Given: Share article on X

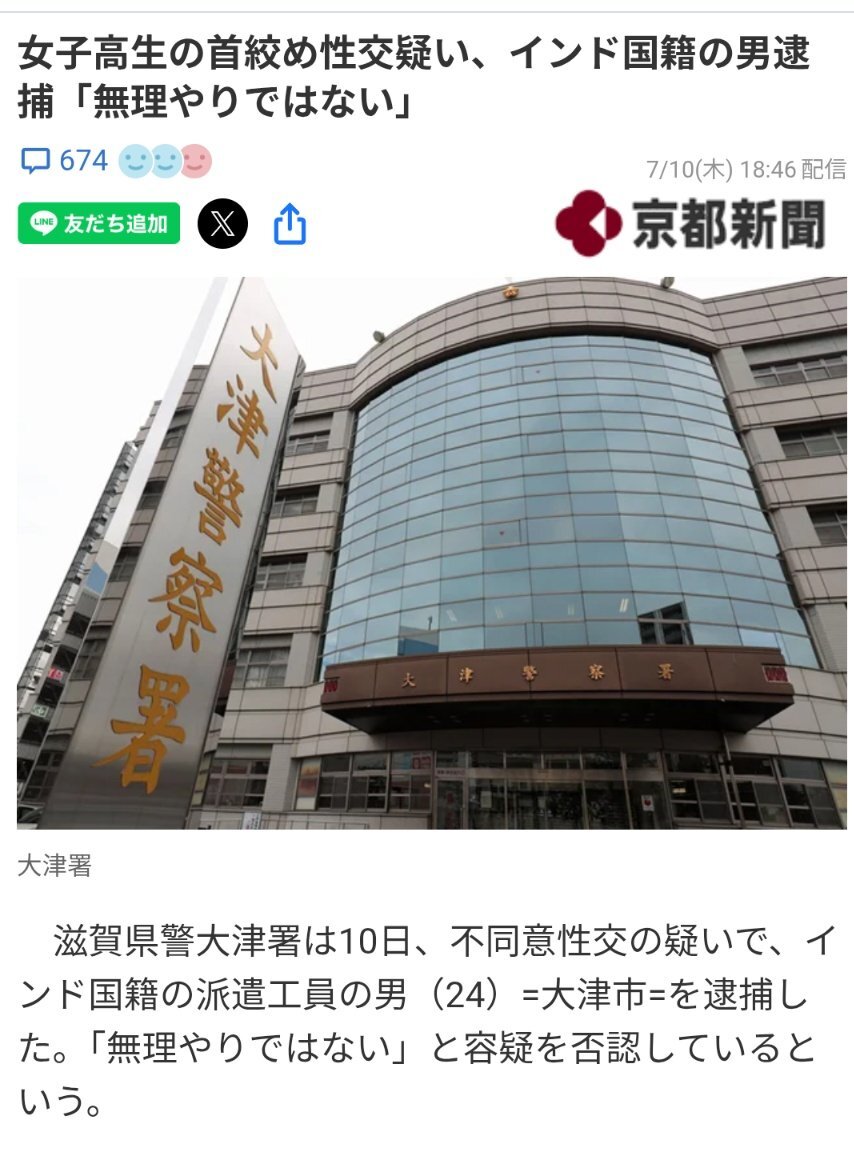Looking at the screenshot, I should click(223, 224).
